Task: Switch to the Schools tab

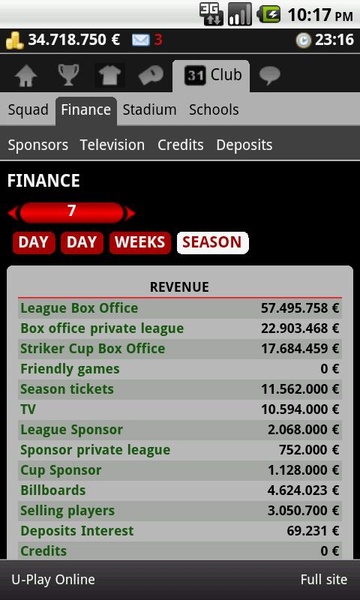Action: [x=214, y=110]
